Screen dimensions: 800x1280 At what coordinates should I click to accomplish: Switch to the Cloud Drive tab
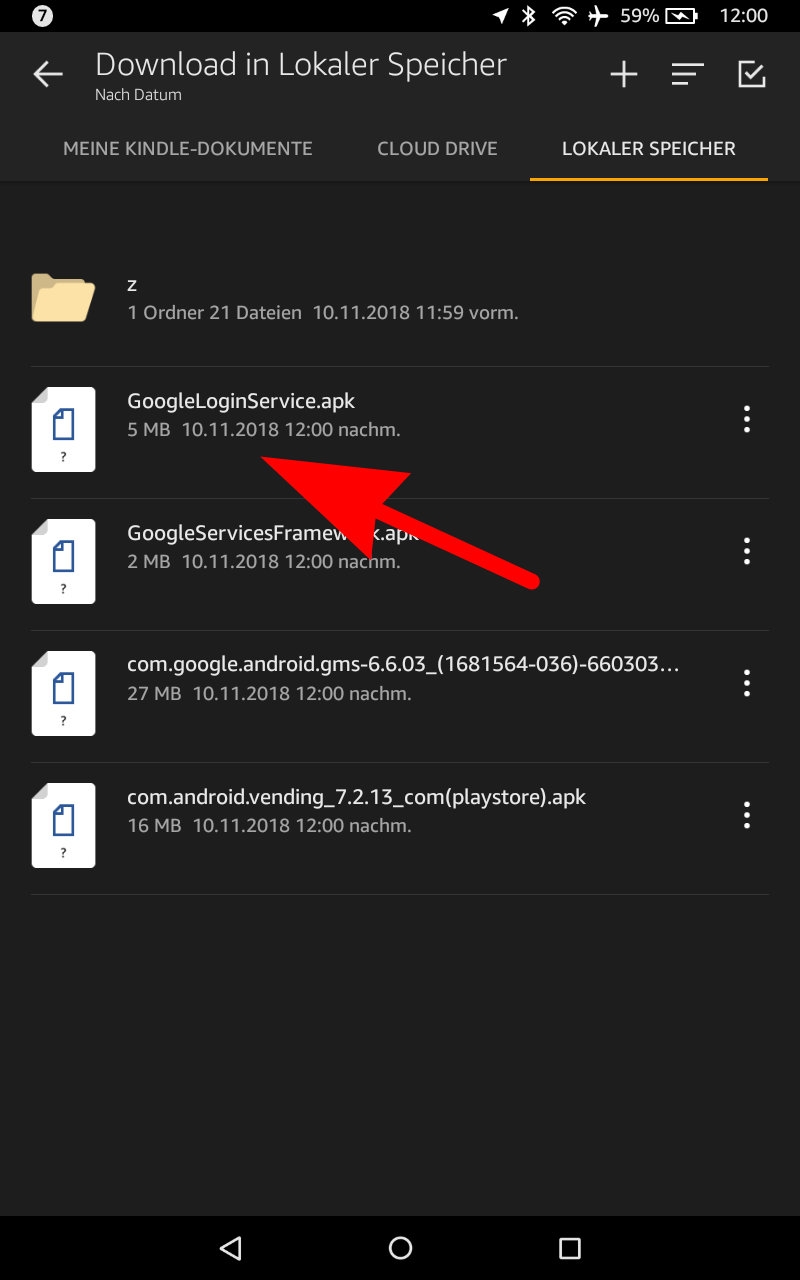click(437, 149)
